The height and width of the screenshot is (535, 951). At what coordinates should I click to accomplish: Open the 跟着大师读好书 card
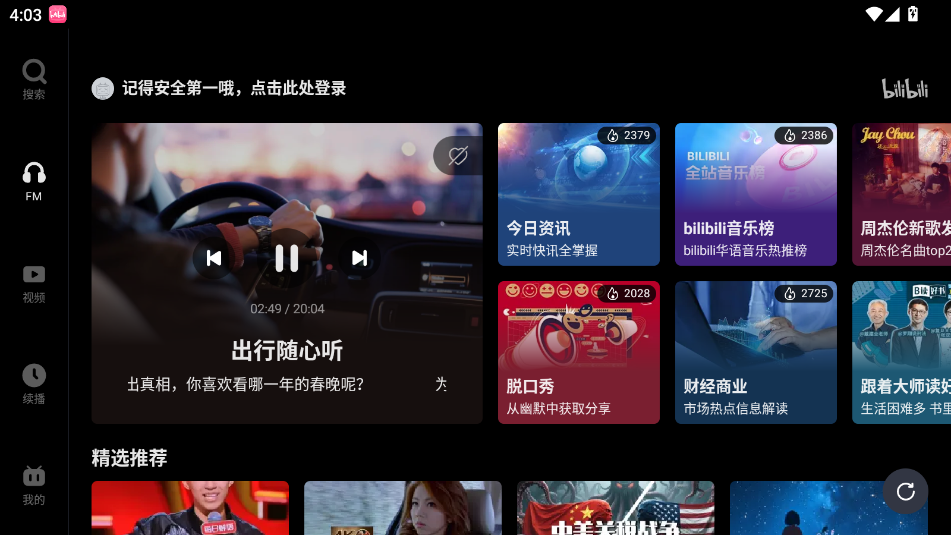pos(902,352)
